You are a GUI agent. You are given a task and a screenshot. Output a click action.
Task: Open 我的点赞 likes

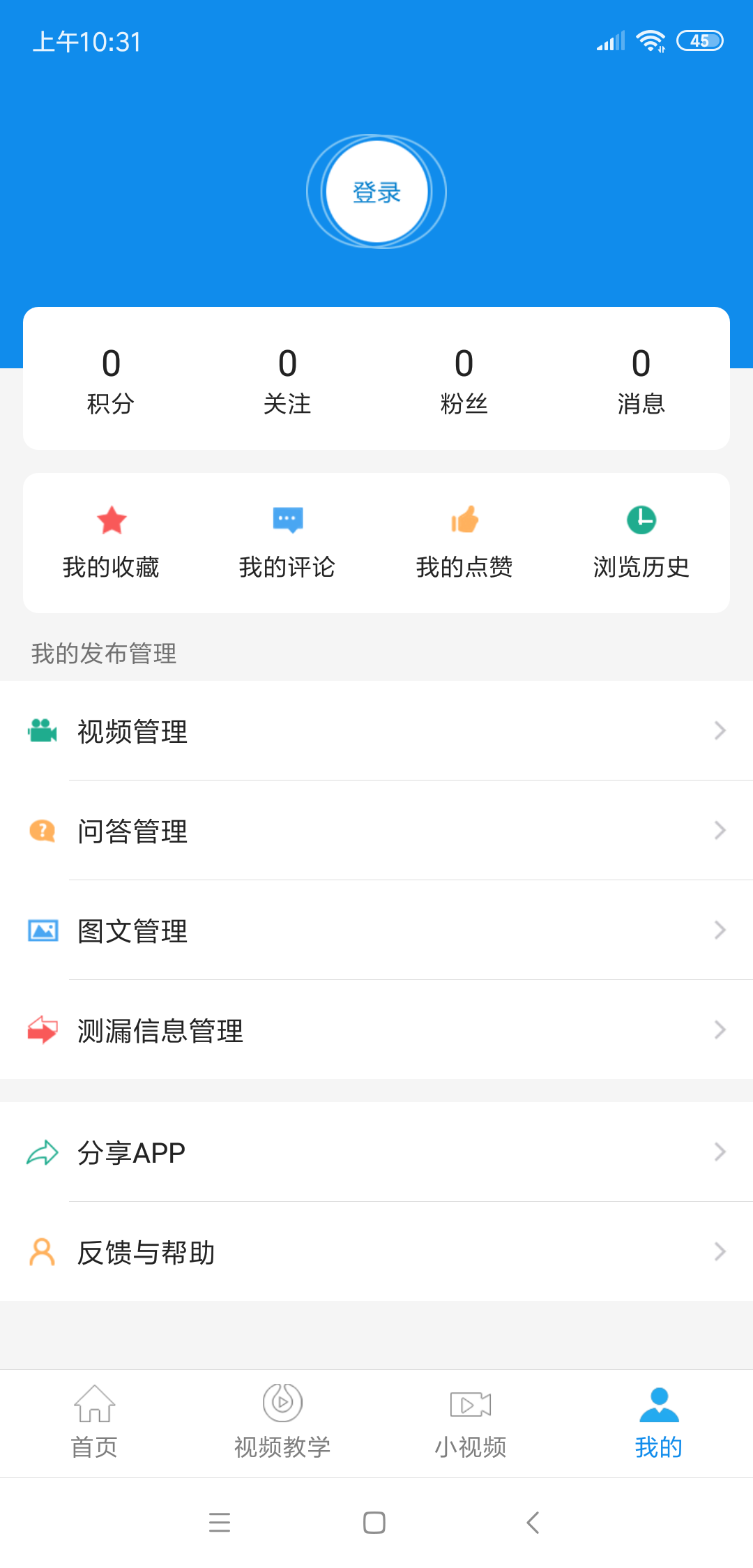click(x=464, y=543)
